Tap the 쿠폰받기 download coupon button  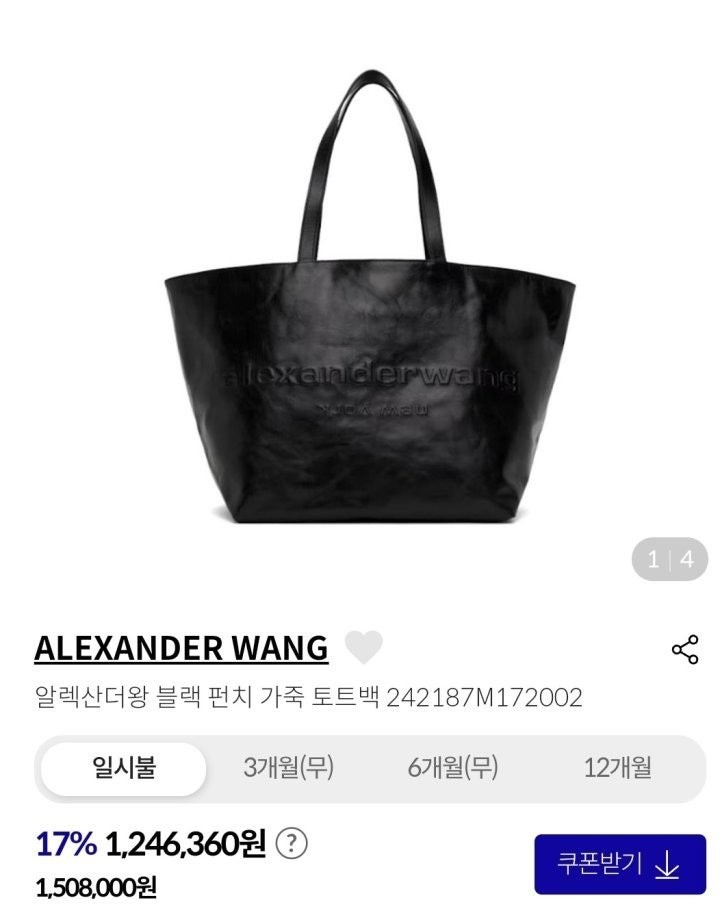pos(619,864)
